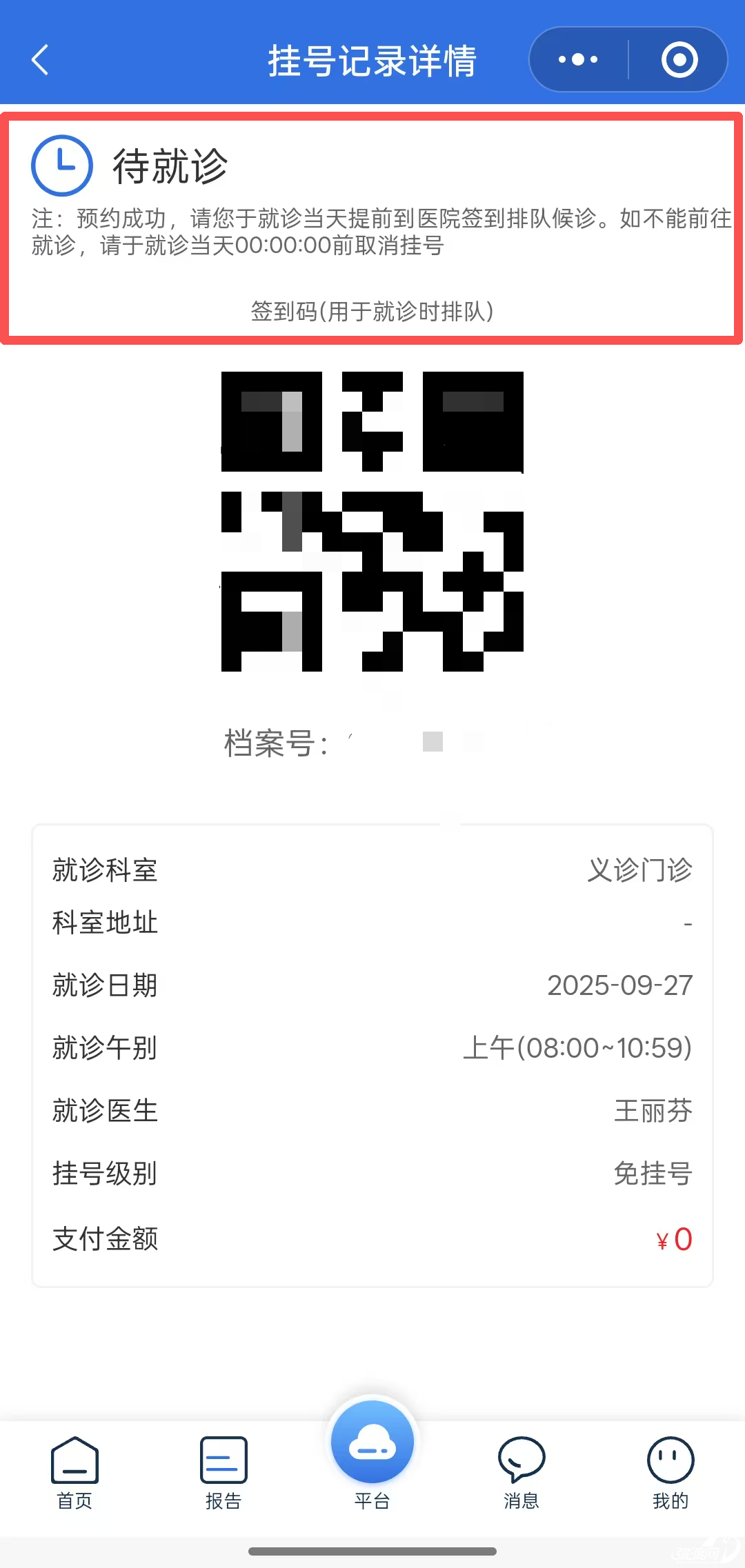The image size is (745, 1568).
Task: Open the mini-program options menu (three dots)
Action: [x=577, y=59]
